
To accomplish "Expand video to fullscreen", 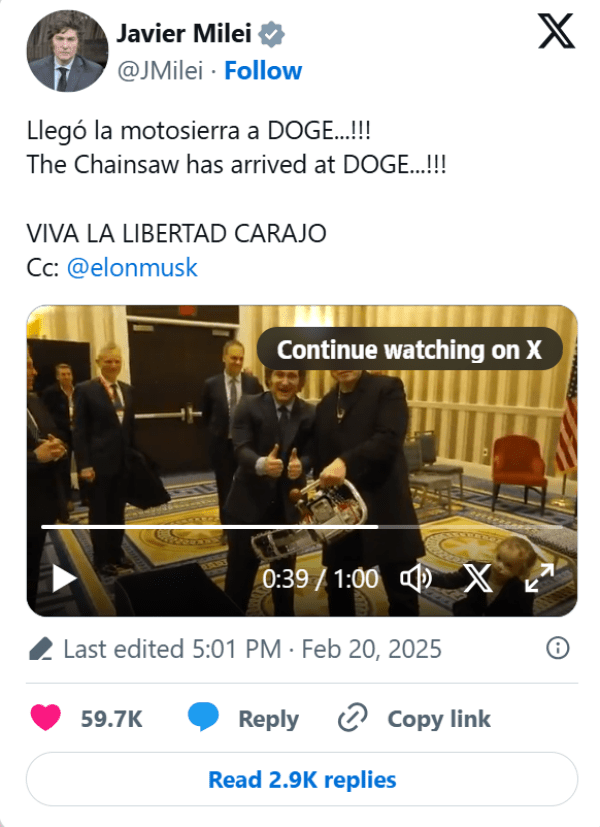I will 539,578.
